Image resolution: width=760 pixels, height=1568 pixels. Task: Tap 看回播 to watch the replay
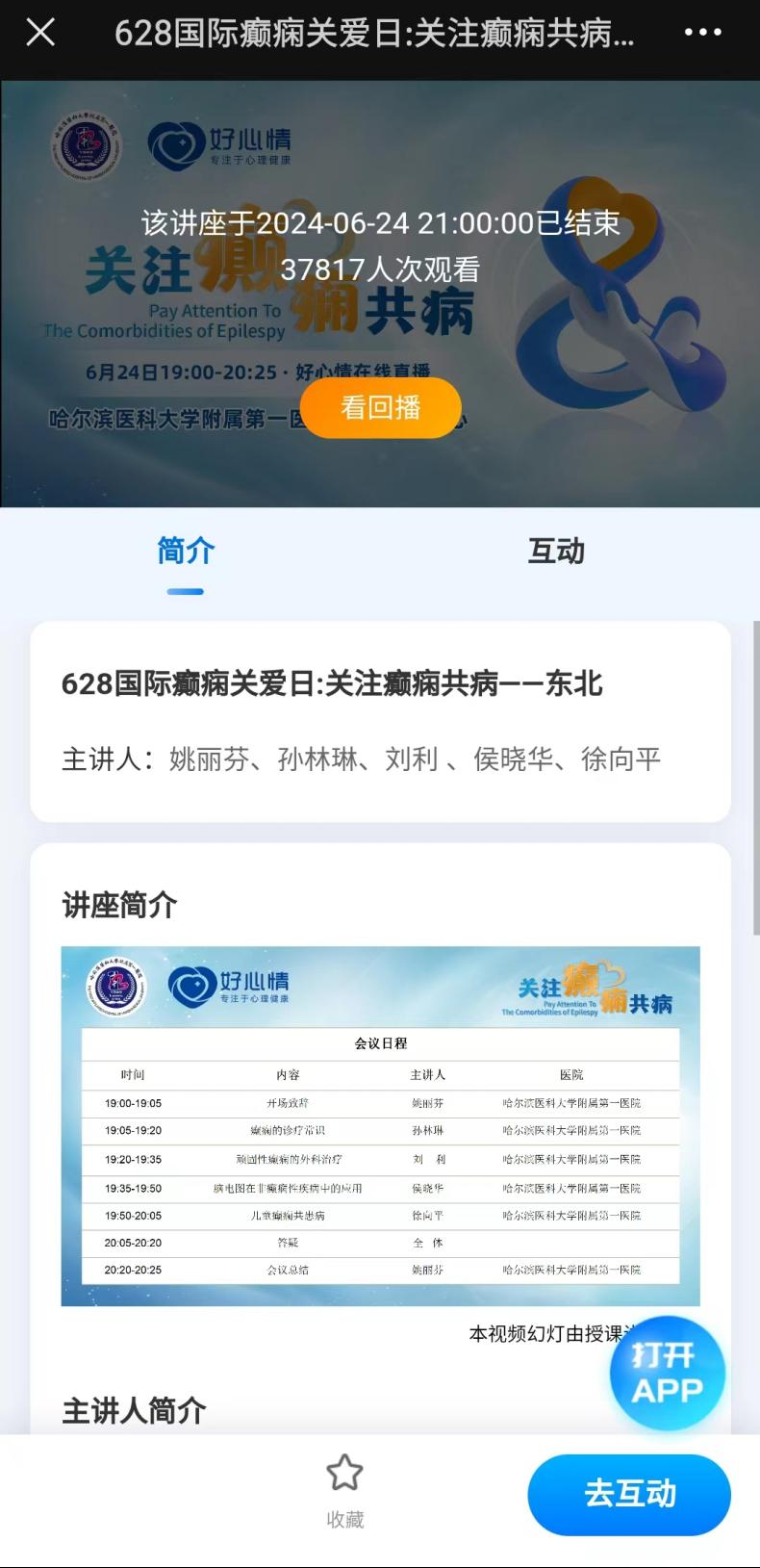pos(381,408)
